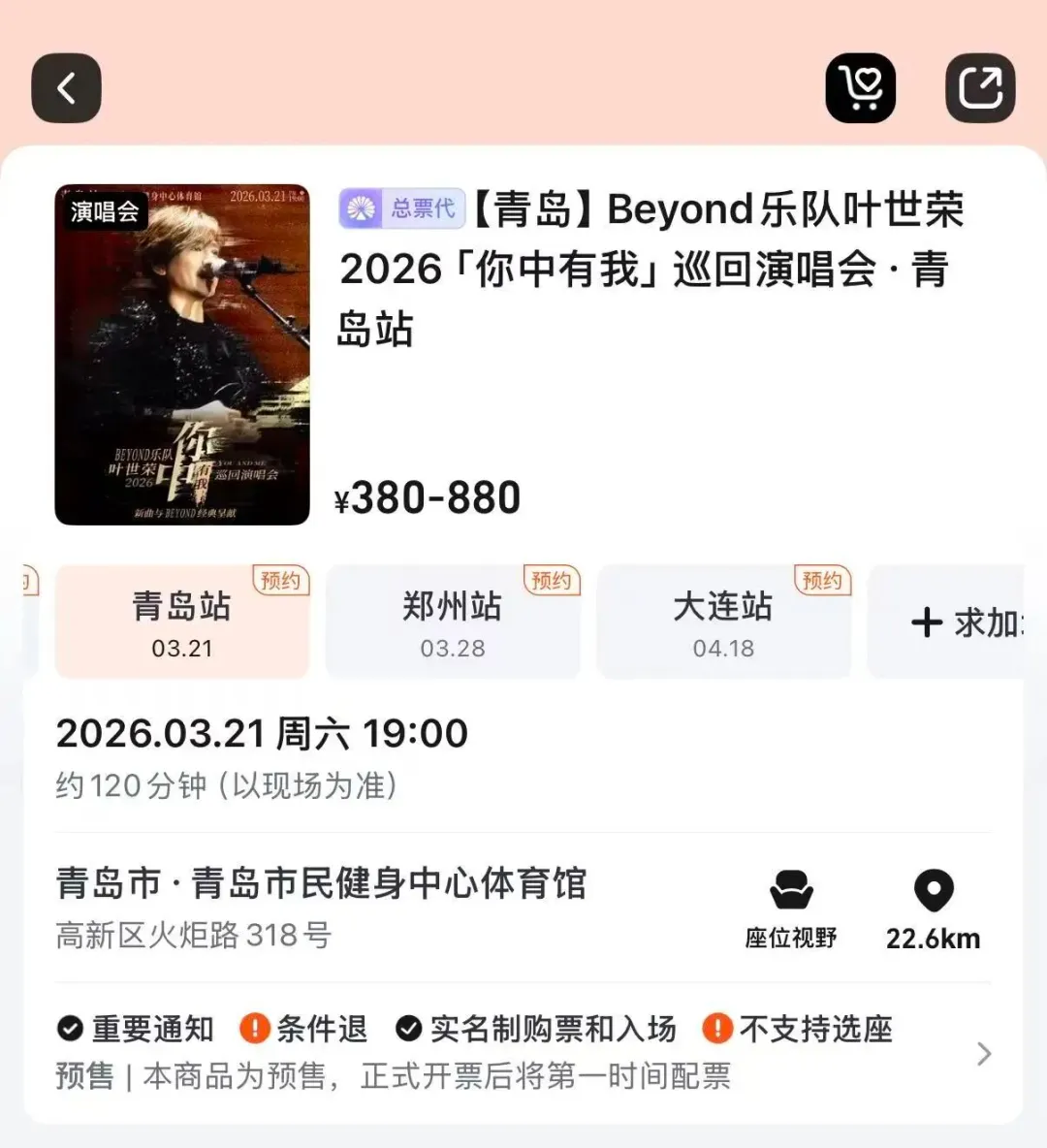Go back using the top-left arrow
Screen dimensions: 1047x1148
[x=66, y=89]
